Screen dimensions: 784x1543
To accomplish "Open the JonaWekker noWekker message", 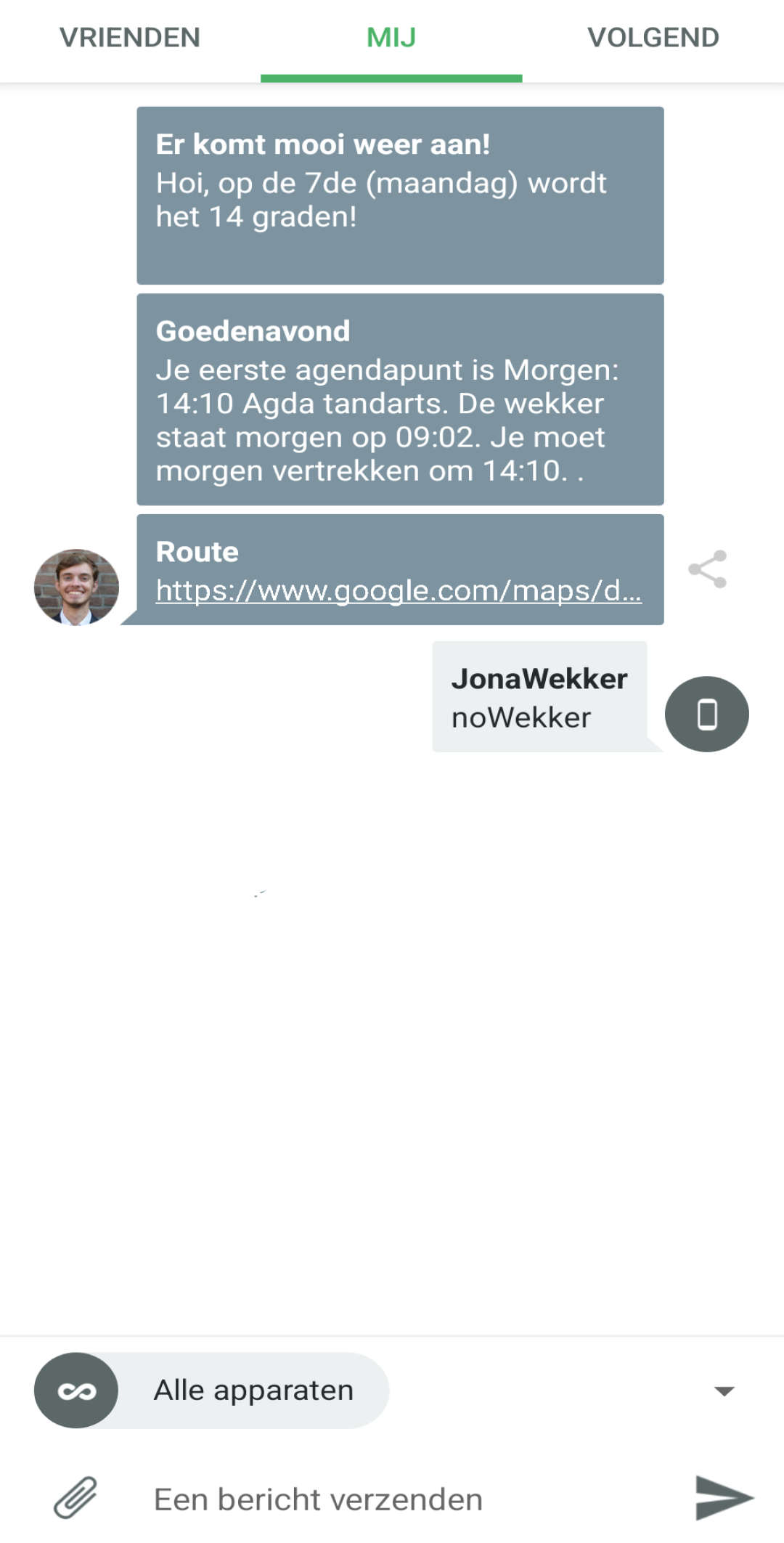I will click(x=539, y=697).
